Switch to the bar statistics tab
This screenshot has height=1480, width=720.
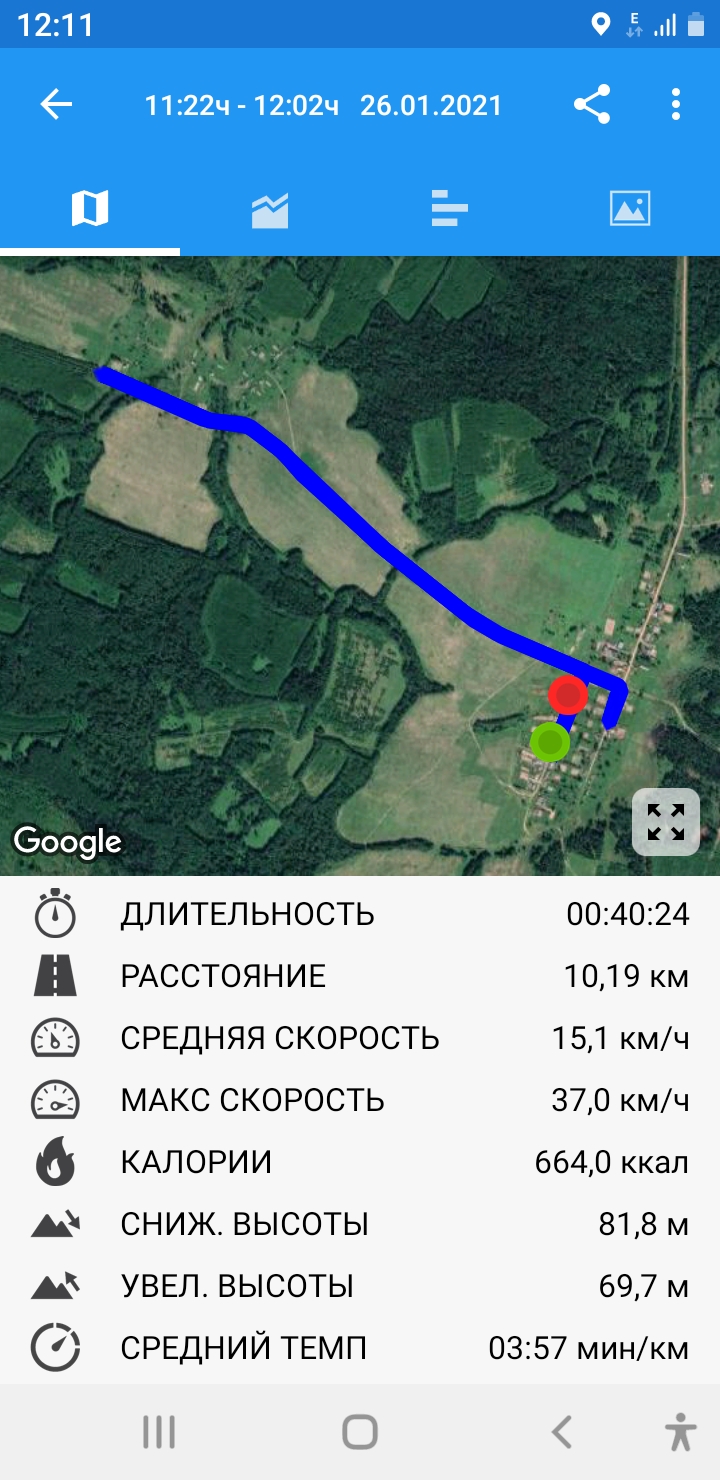450,209
